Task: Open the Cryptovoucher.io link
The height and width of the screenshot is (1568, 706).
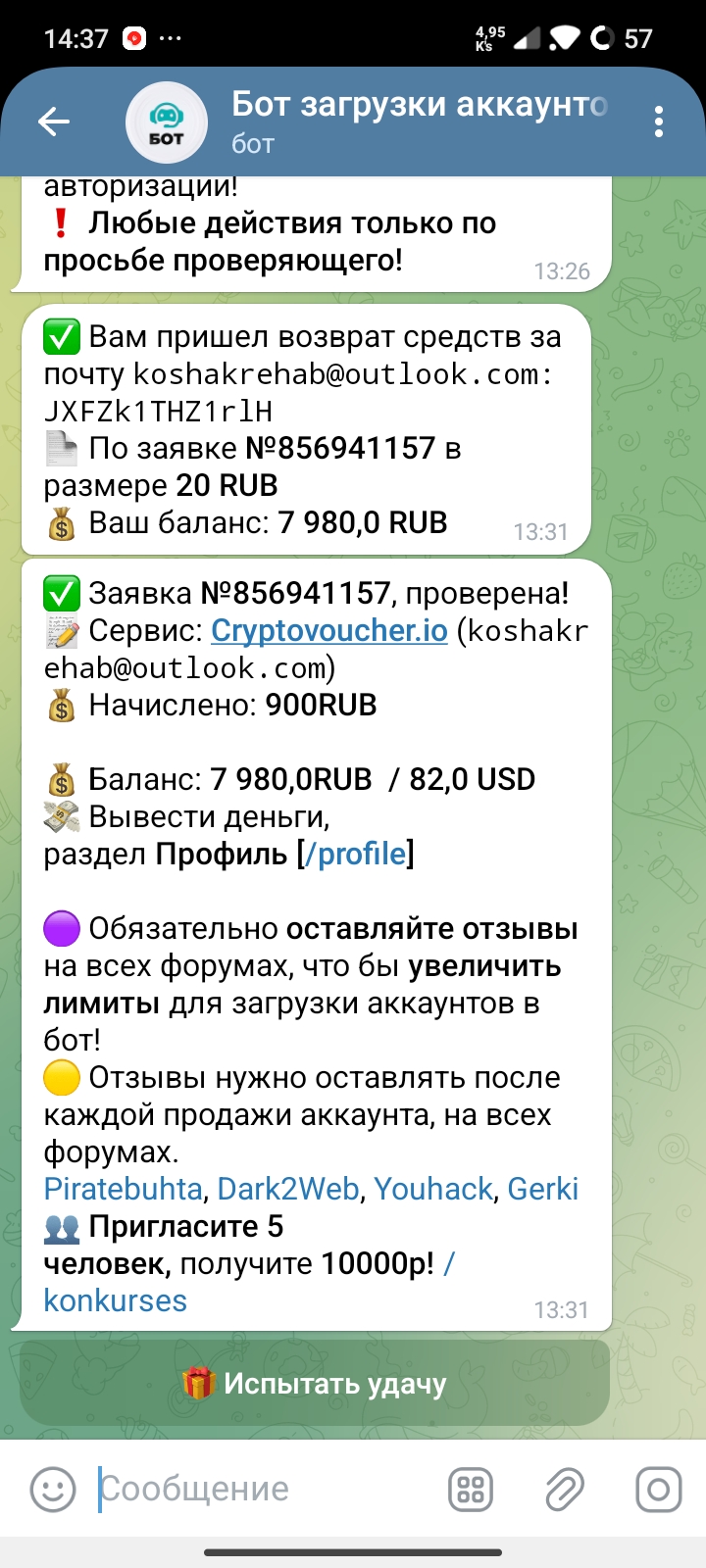Action: pyautogui.click(x=328, y=630)
